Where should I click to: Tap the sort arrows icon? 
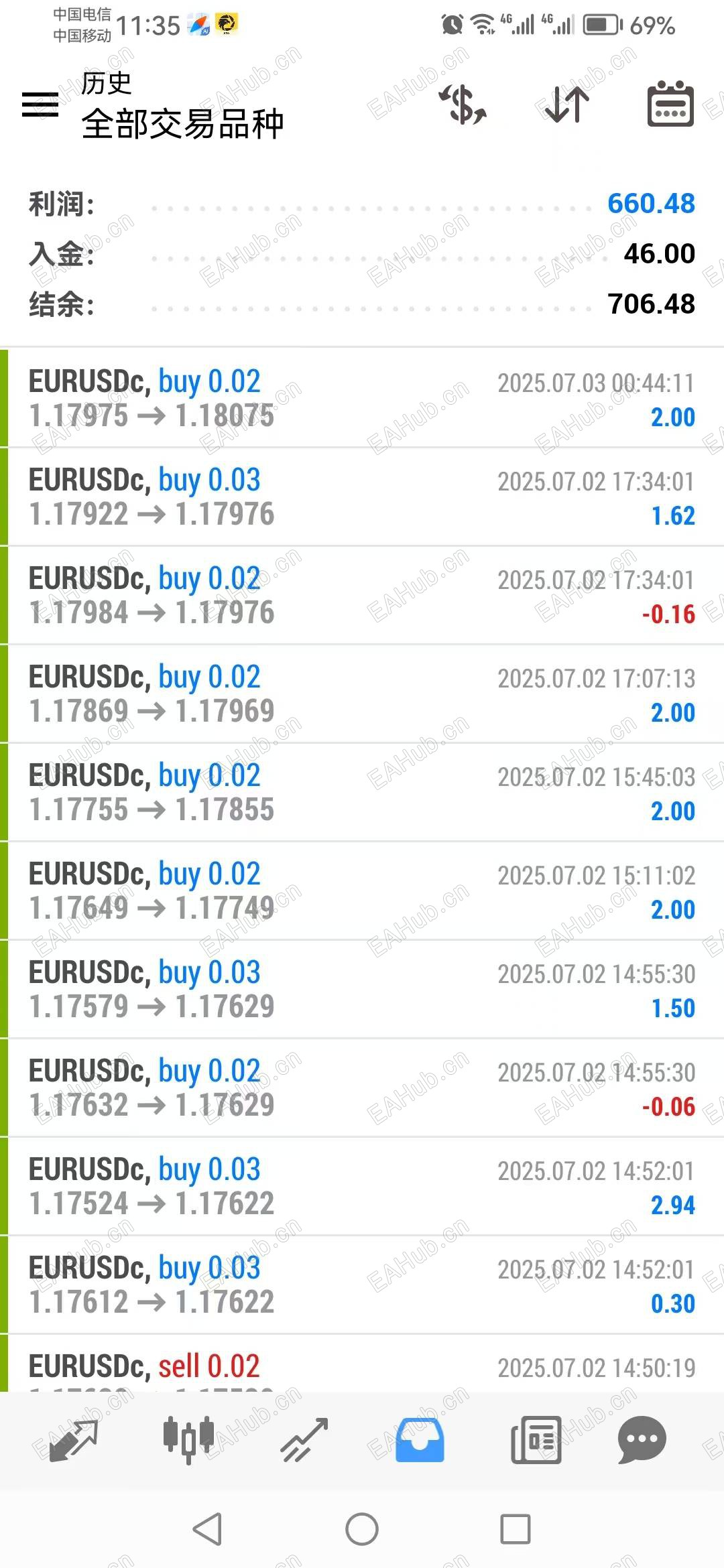click(x=567, y=105)
